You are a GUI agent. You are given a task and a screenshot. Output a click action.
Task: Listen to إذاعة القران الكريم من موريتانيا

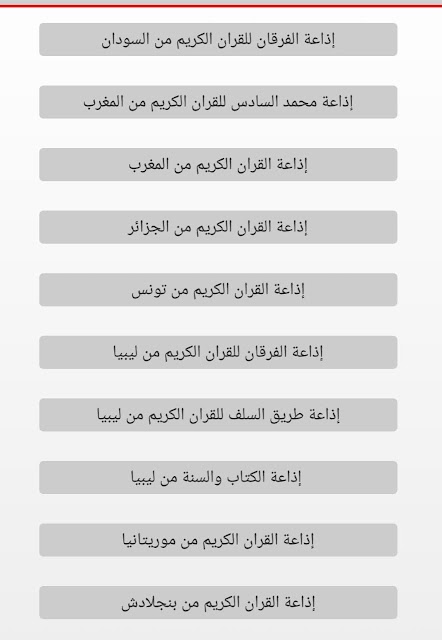[x=218, y=540]
